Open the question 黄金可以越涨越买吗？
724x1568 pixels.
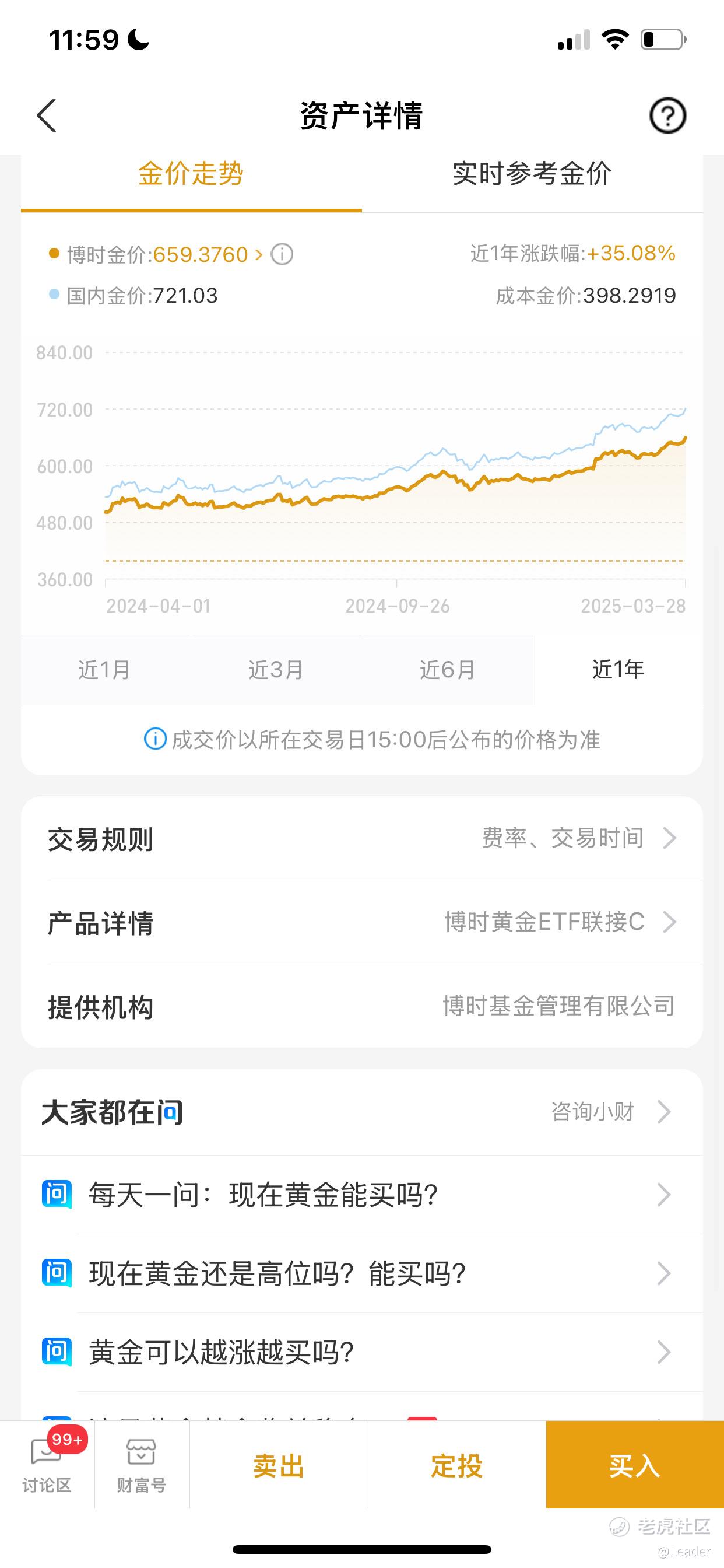tap(362, 1352)
